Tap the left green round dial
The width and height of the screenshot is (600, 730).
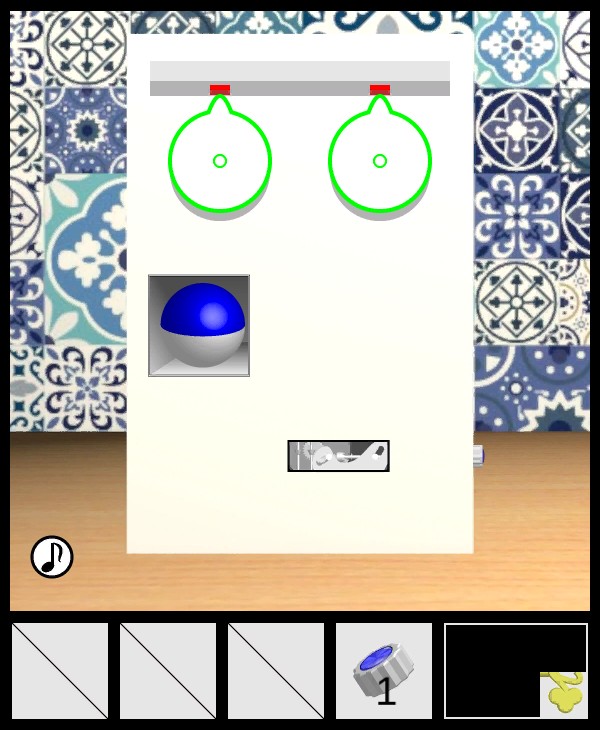220,161
